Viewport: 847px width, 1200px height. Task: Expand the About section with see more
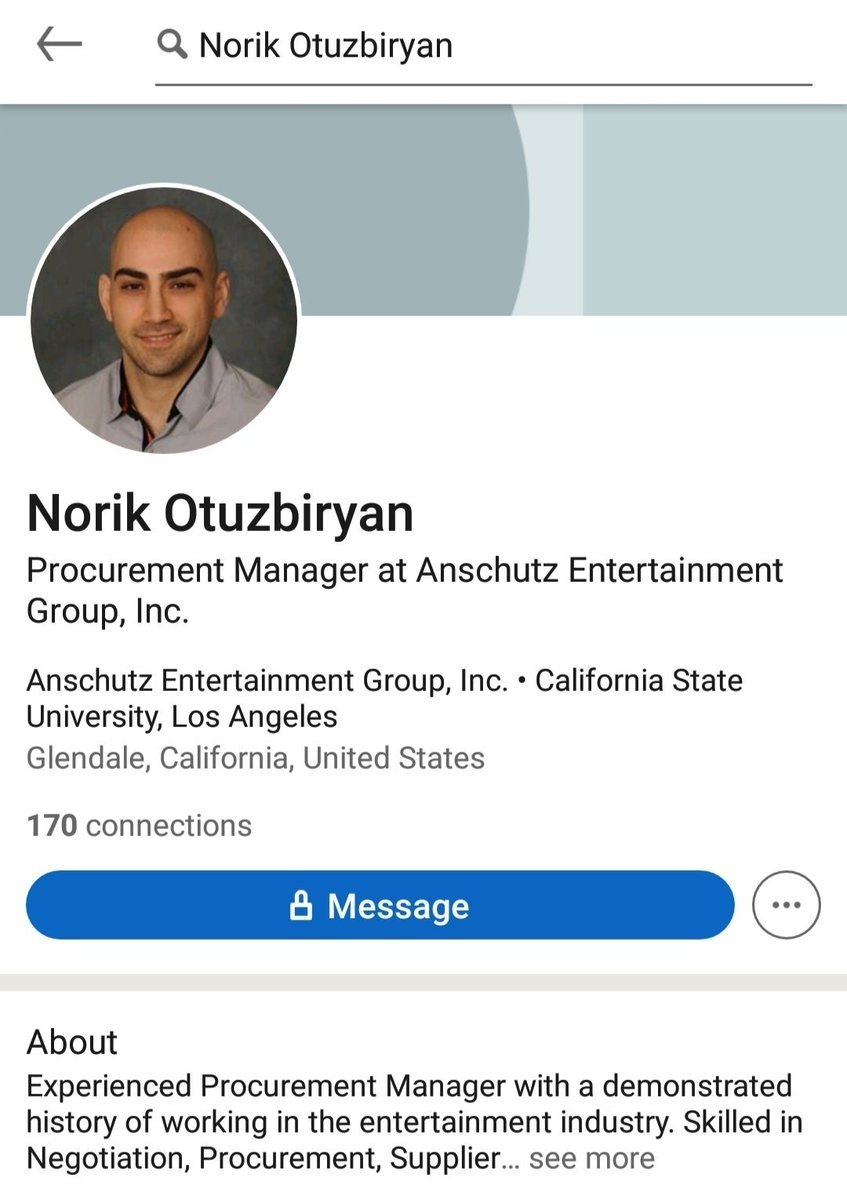tap(592, 1158)
